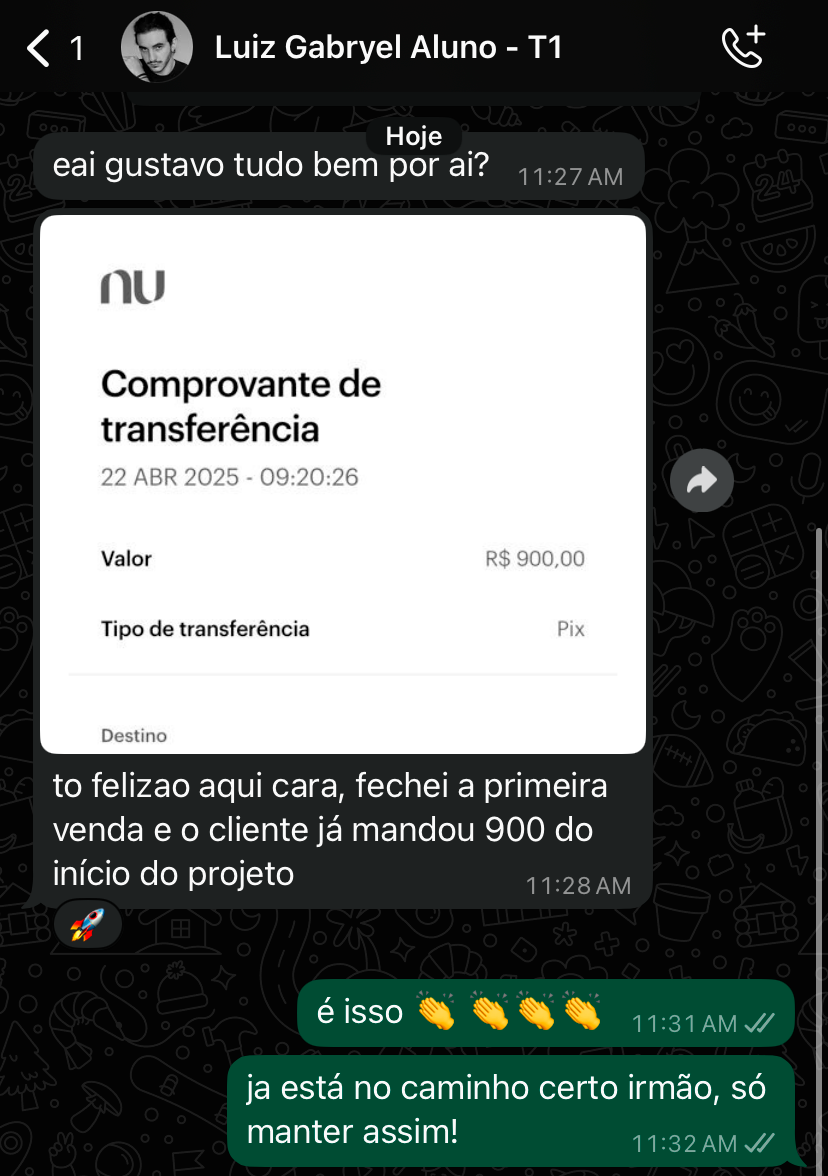Open contact info for Luiz Gabryel Aluno - T1
828x1176 pixels.
tap(388, 48)
